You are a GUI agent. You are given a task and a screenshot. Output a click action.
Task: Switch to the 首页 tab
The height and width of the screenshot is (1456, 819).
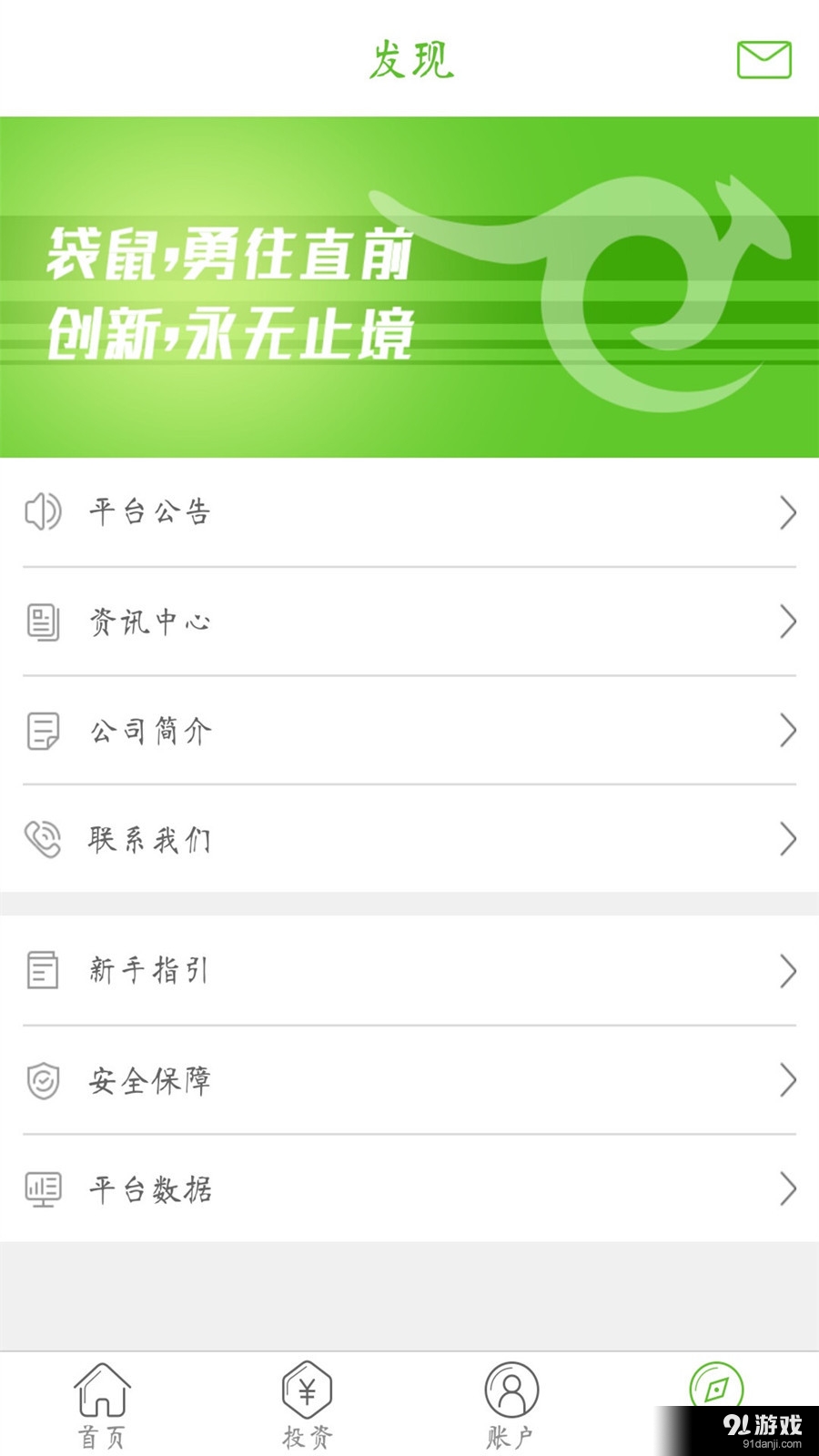[x=102, y=1401]
